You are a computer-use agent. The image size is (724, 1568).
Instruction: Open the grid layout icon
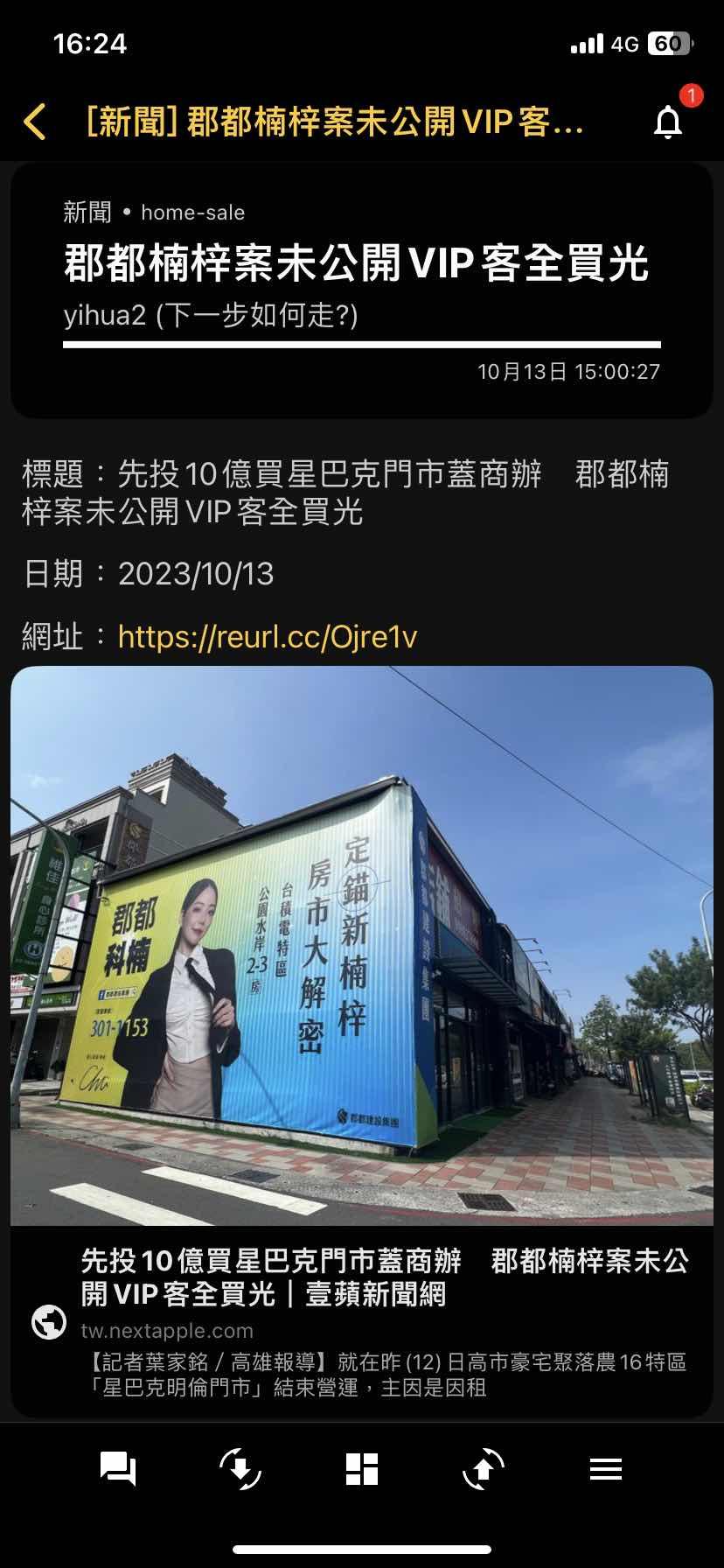(361, 1469)
